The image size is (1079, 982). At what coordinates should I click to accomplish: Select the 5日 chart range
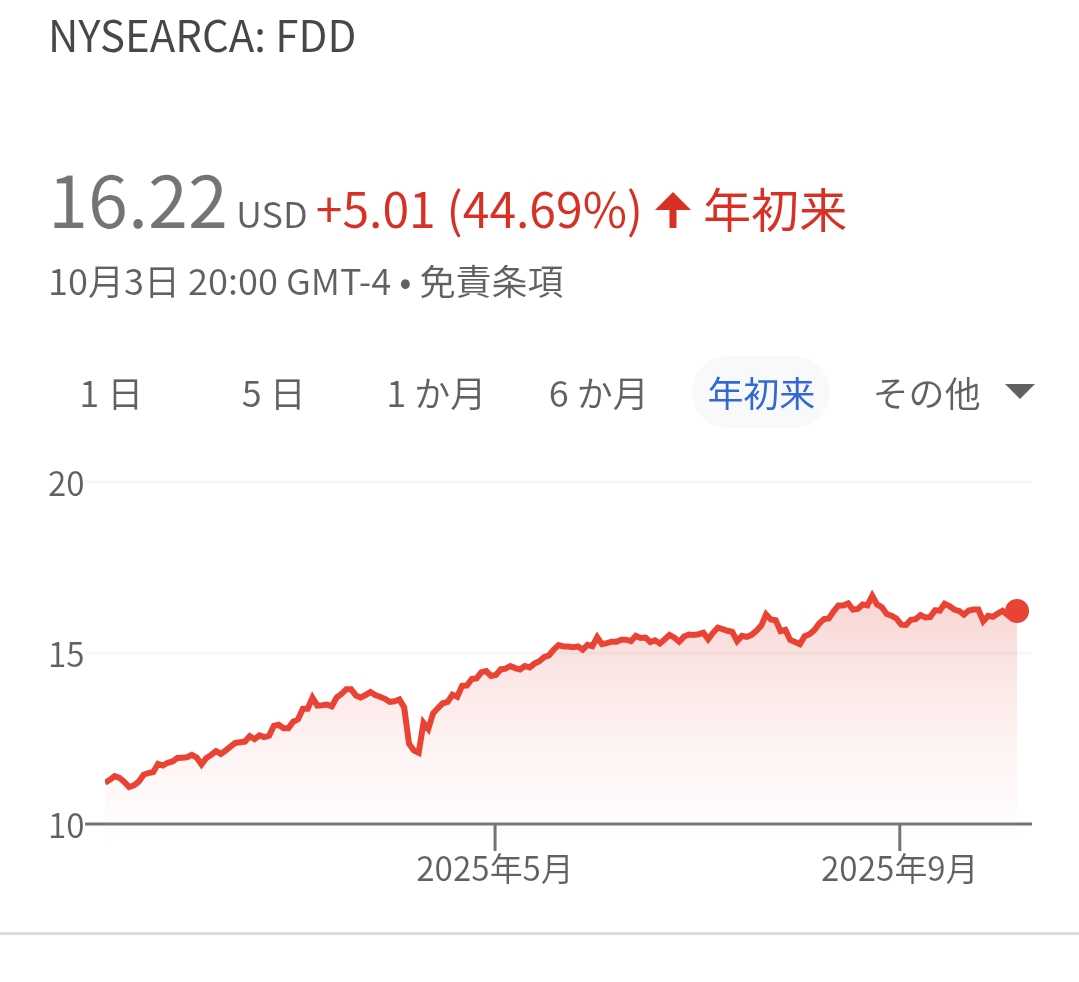pyautogui.click(x=272, y=394)
